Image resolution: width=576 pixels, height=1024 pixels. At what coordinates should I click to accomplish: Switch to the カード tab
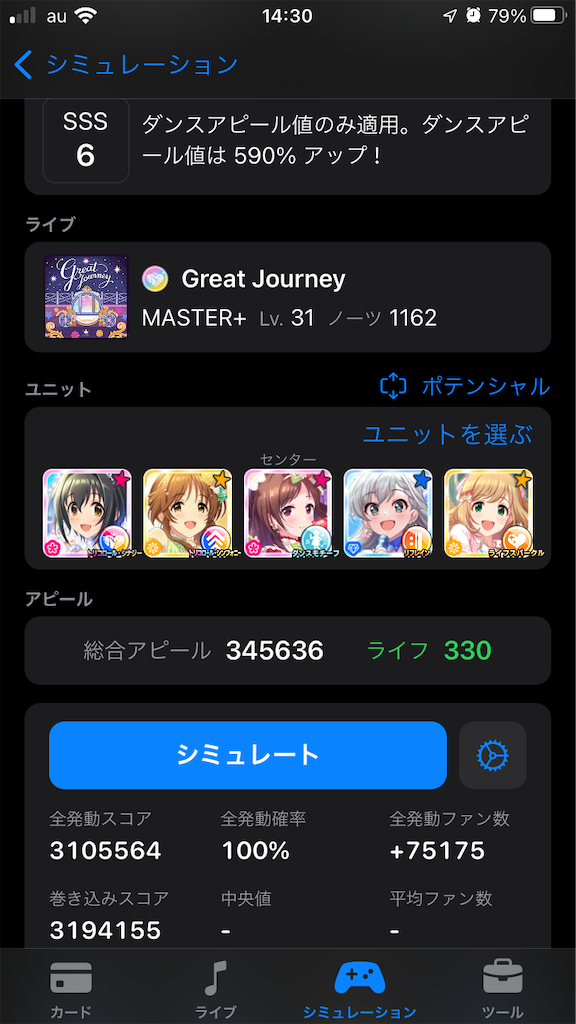click(71, 987)
